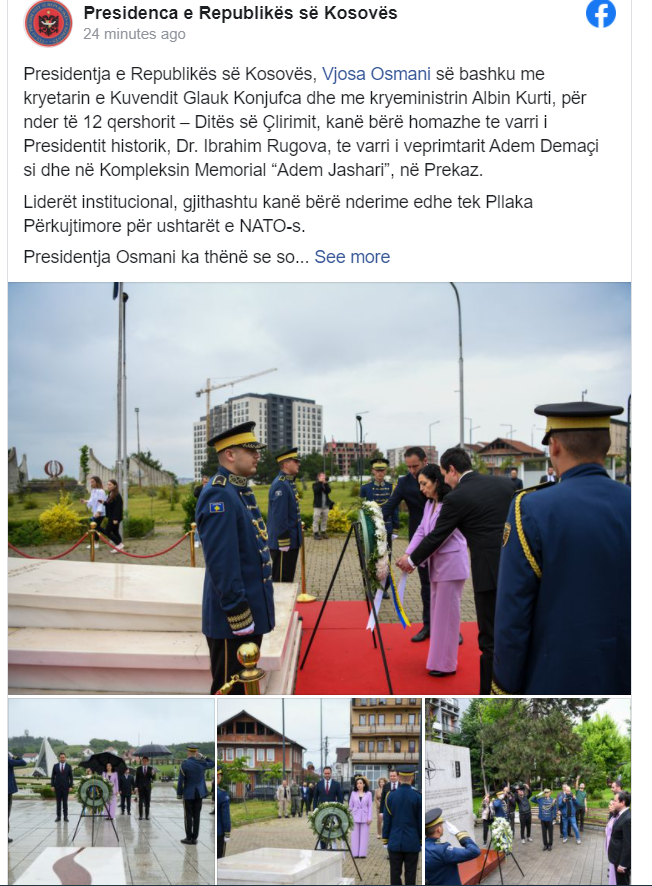Viewport: 652px width, 886px height.
Task: Expand the post with See more
Action: 352,257
